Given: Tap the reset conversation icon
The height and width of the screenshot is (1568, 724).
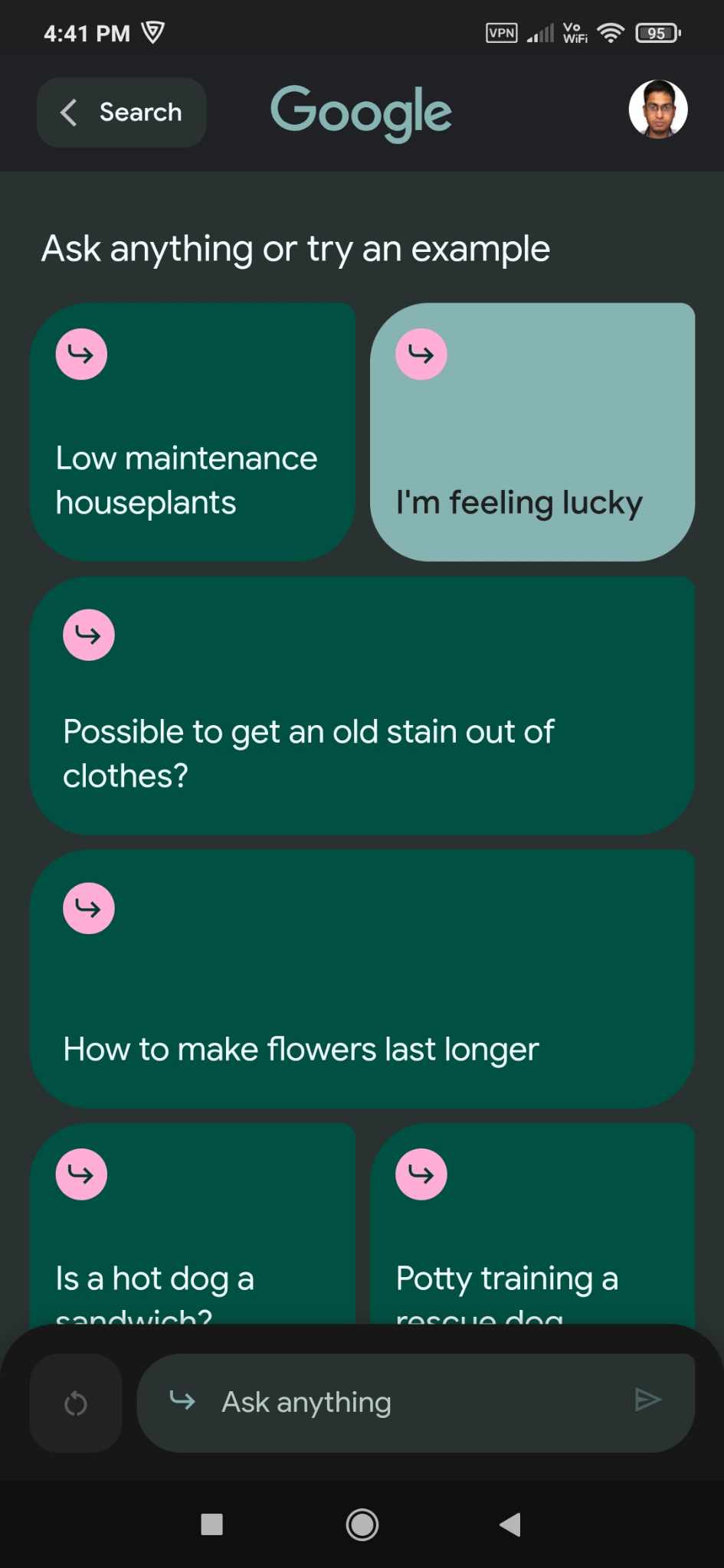Looking at the screenshot, I should point(75,1403).
